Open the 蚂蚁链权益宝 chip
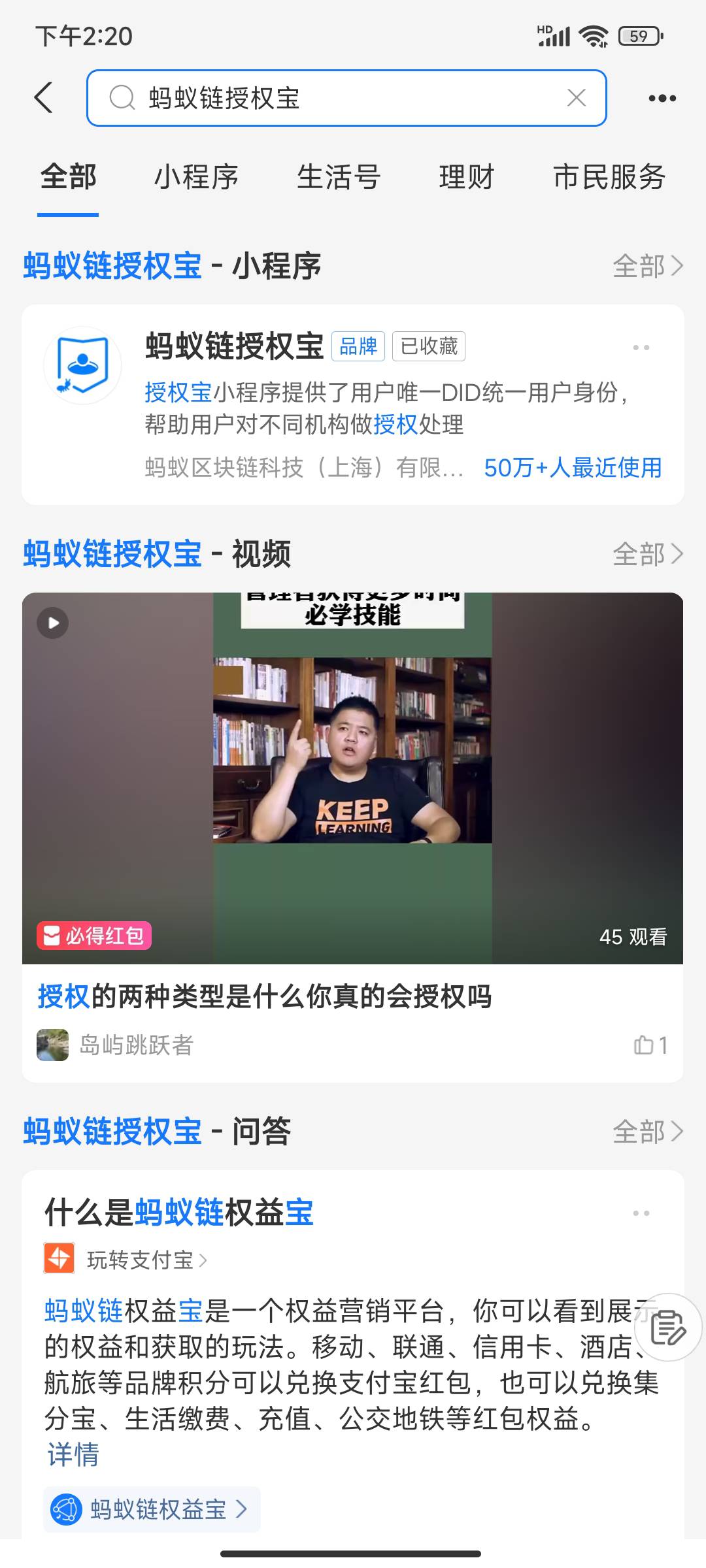706x1568 pixels. tap(152, 1509)
